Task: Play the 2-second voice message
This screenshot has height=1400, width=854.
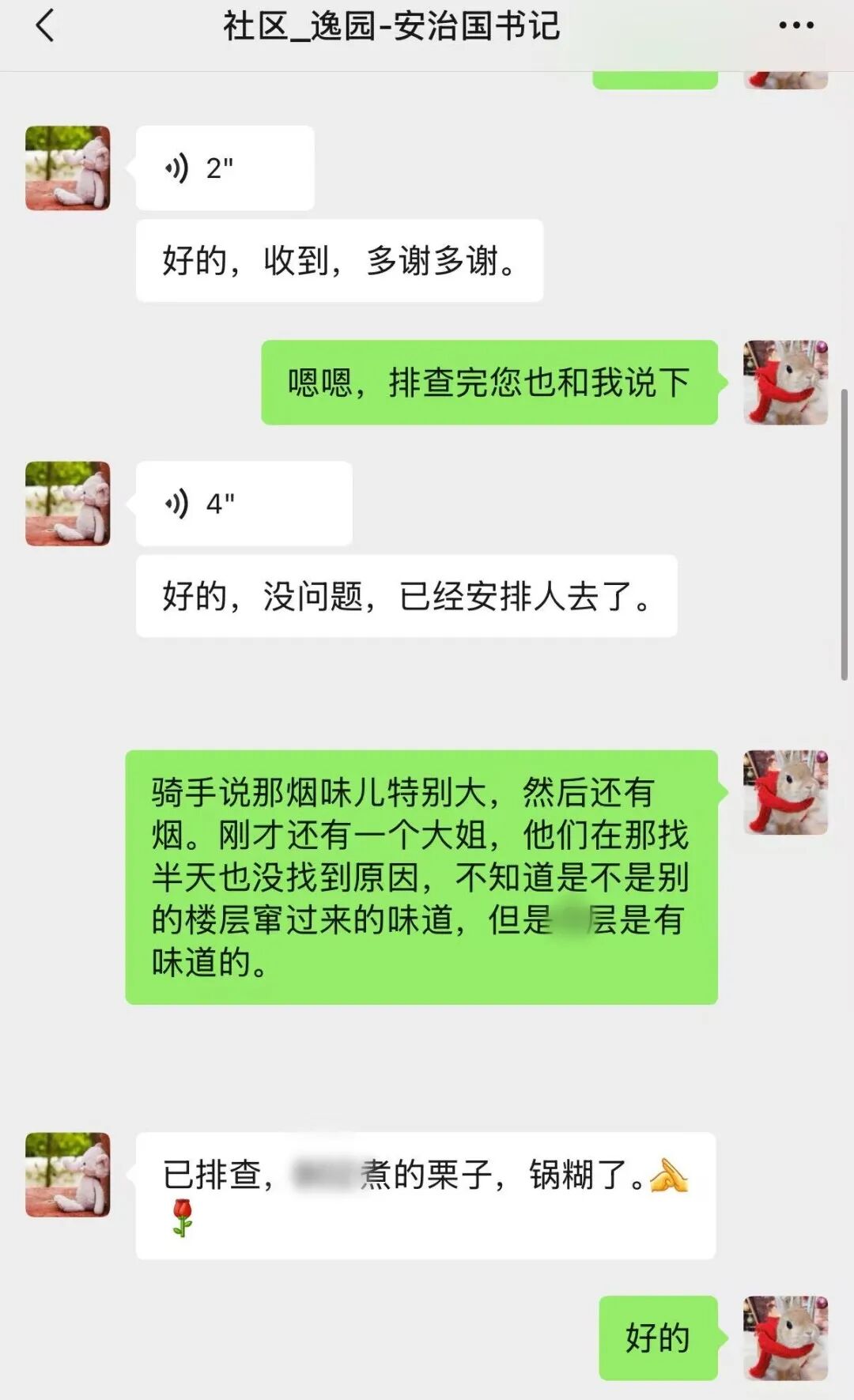Action: coord(225,168)
